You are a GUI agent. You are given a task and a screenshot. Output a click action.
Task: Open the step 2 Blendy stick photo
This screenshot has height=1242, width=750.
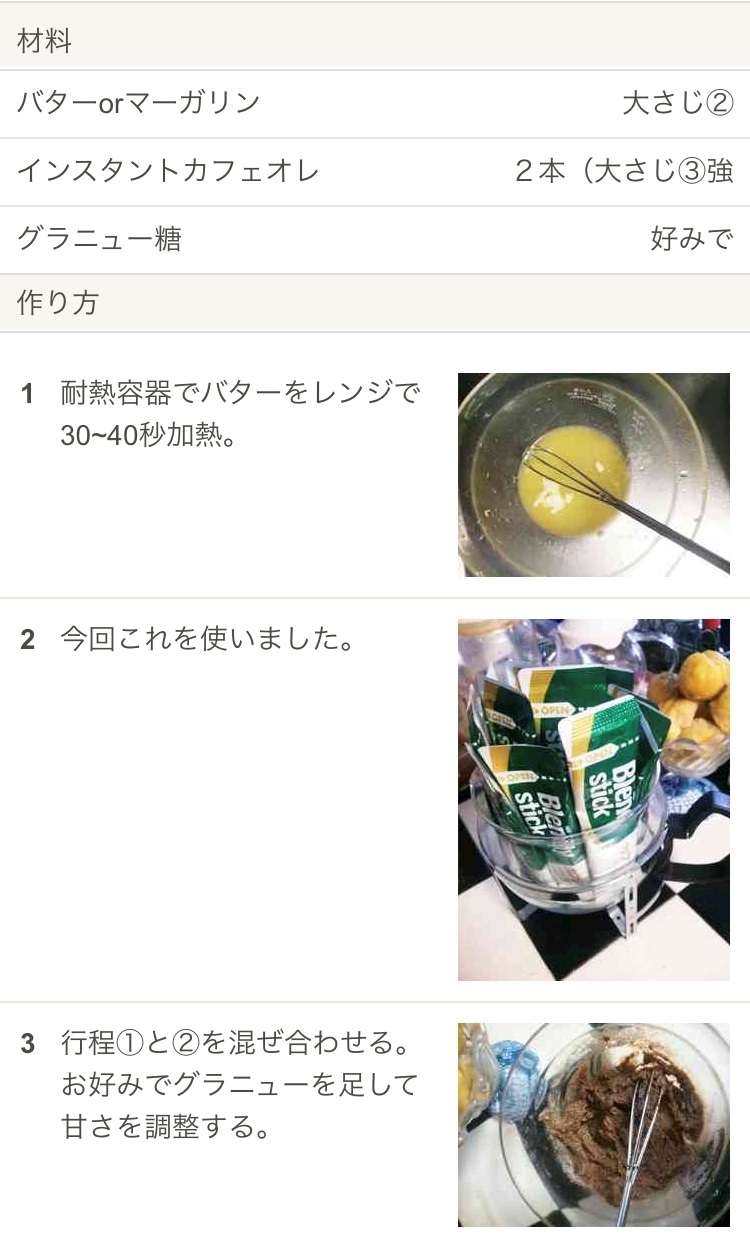click(594, 800)
